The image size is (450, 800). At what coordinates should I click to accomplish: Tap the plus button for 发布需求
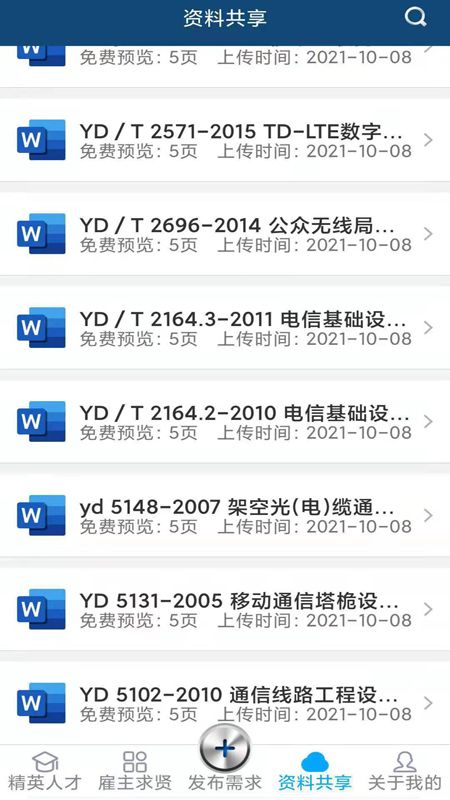(x=225, y=748)
